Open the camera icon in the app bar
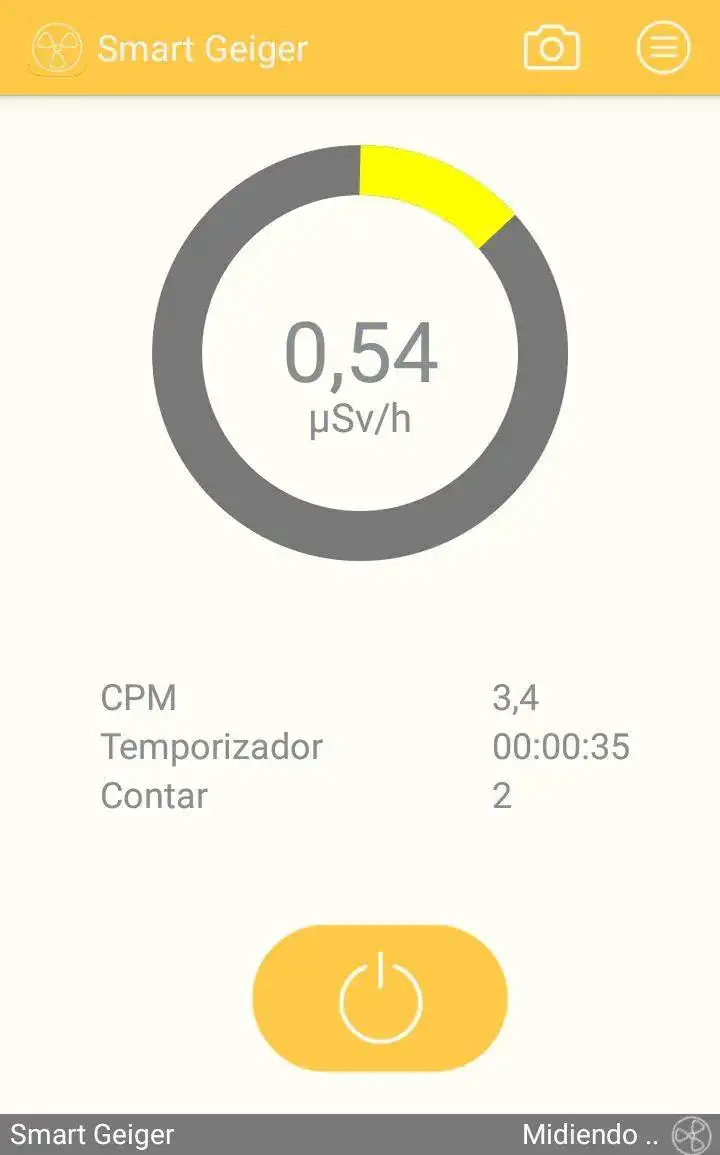 (552, 48)
